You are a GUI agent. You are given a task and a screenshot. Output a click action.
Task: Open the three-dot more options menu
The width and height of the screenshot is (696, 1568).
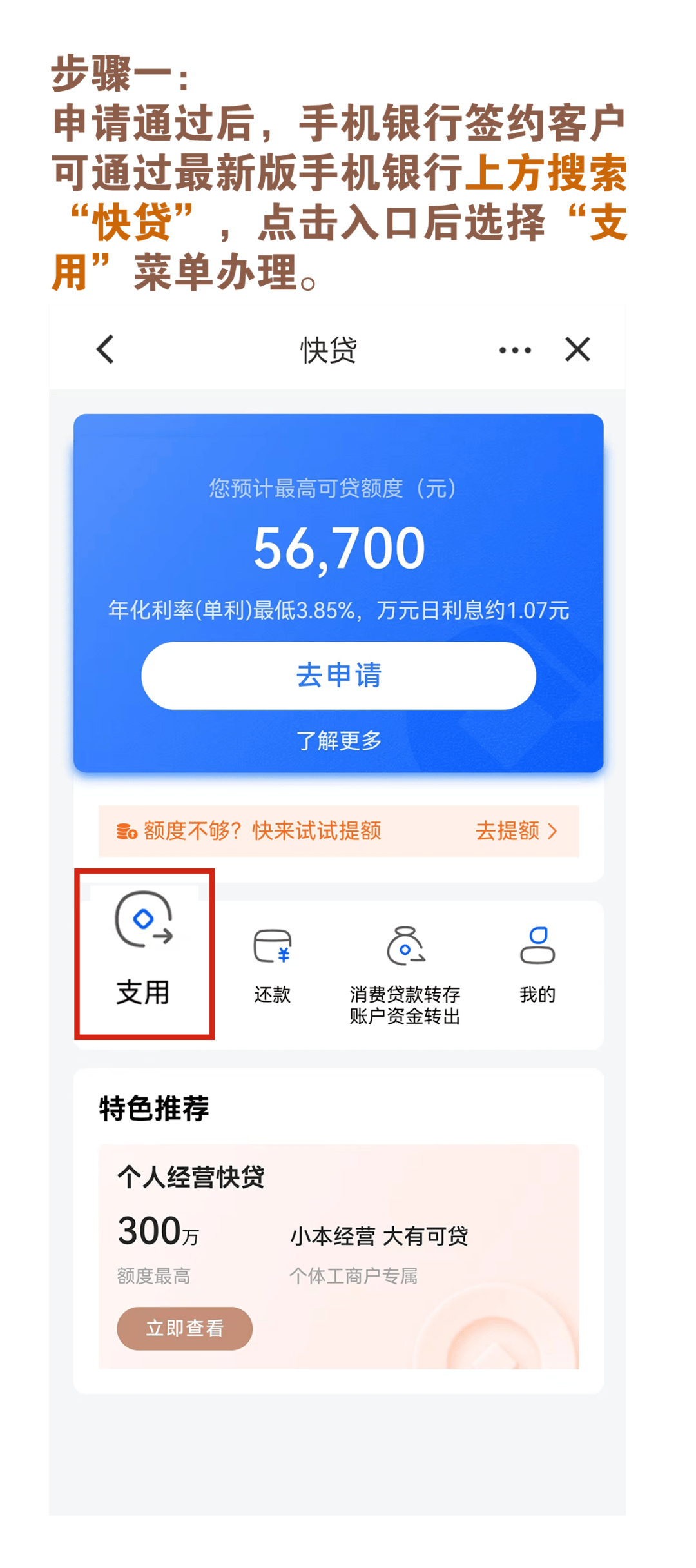click(512, 349)
